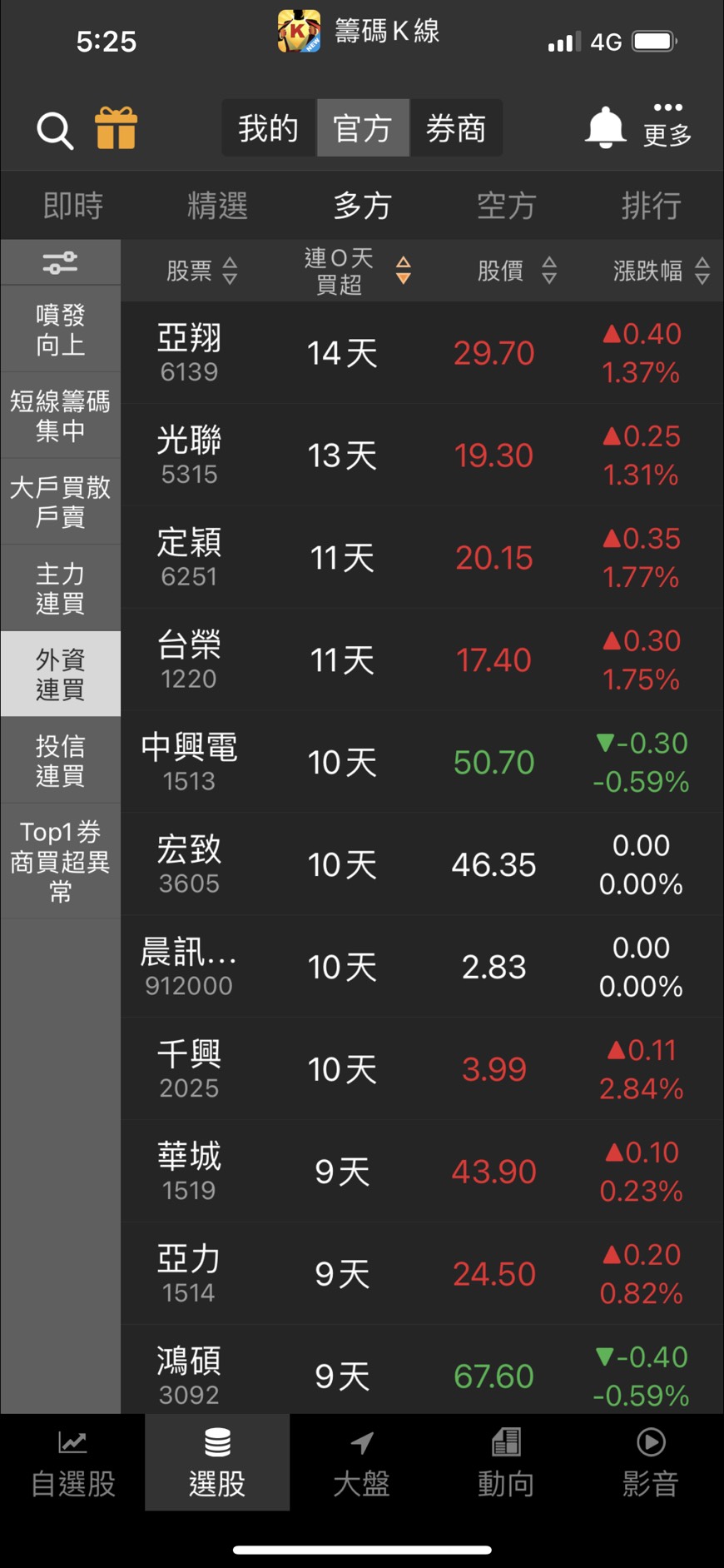The image size is (724, 1568).
Task: Switch to the 我的 segment
Action: click(268, 128)
